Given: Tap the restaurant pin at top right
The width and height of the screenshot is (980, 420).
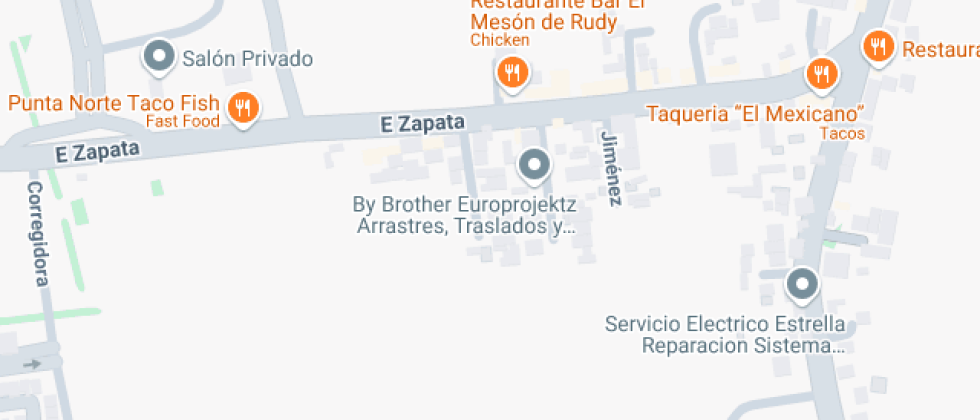Looking at the screenshot, I should tap(878, 46).
